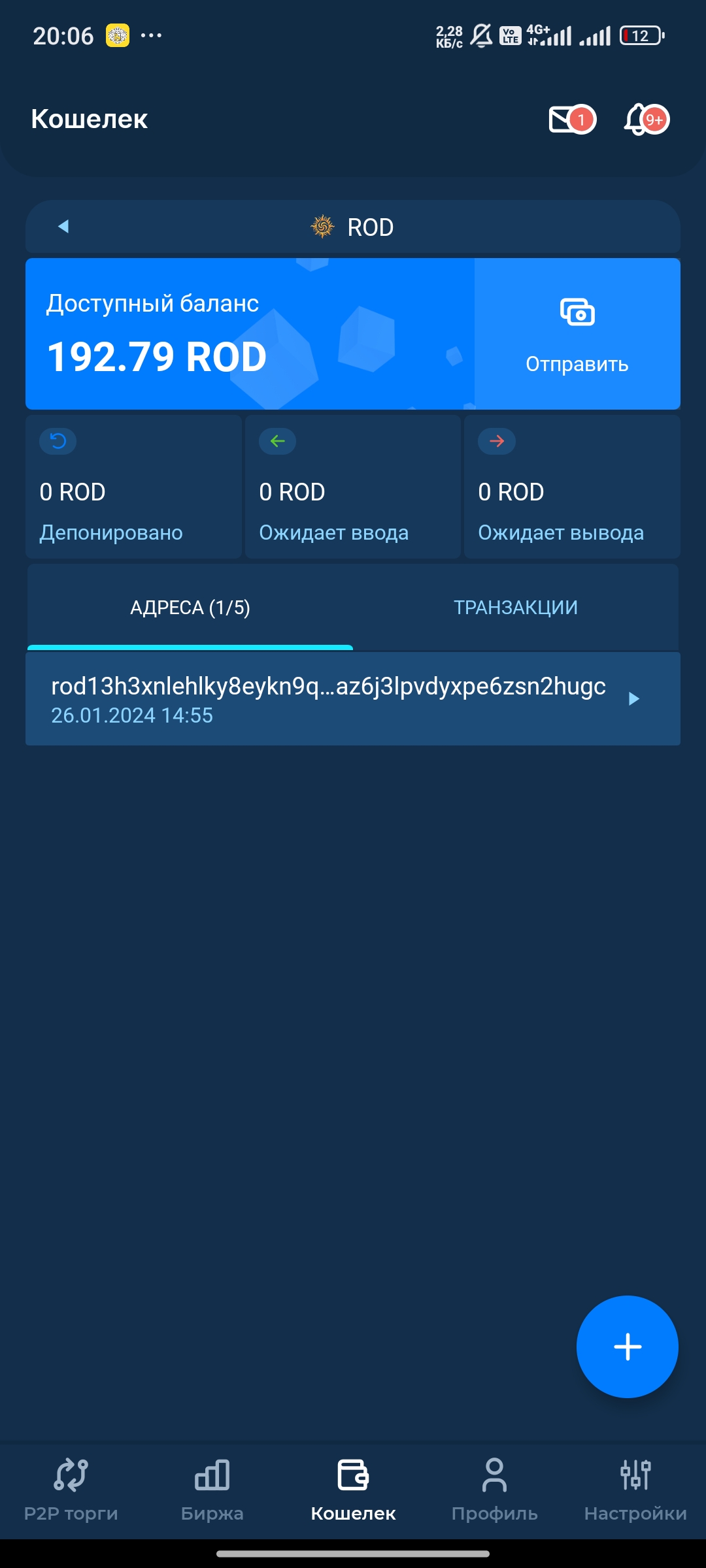706x1568 pixels.
Task: Go back using the ROD selector arrow
Action: [x=63, y=227]
